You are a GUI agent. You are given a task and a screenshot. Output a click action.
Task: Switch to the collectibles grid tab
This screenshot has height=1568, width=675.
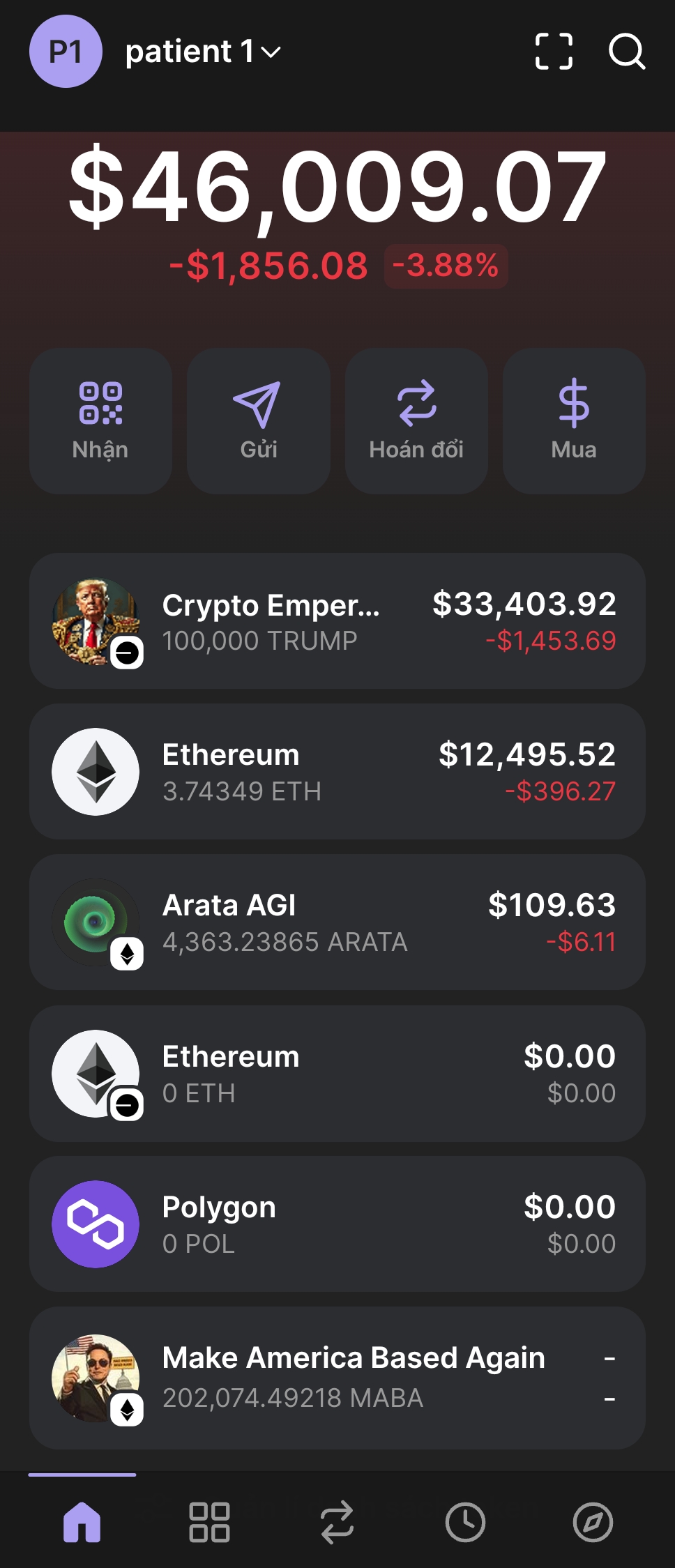click(209, 1521)
